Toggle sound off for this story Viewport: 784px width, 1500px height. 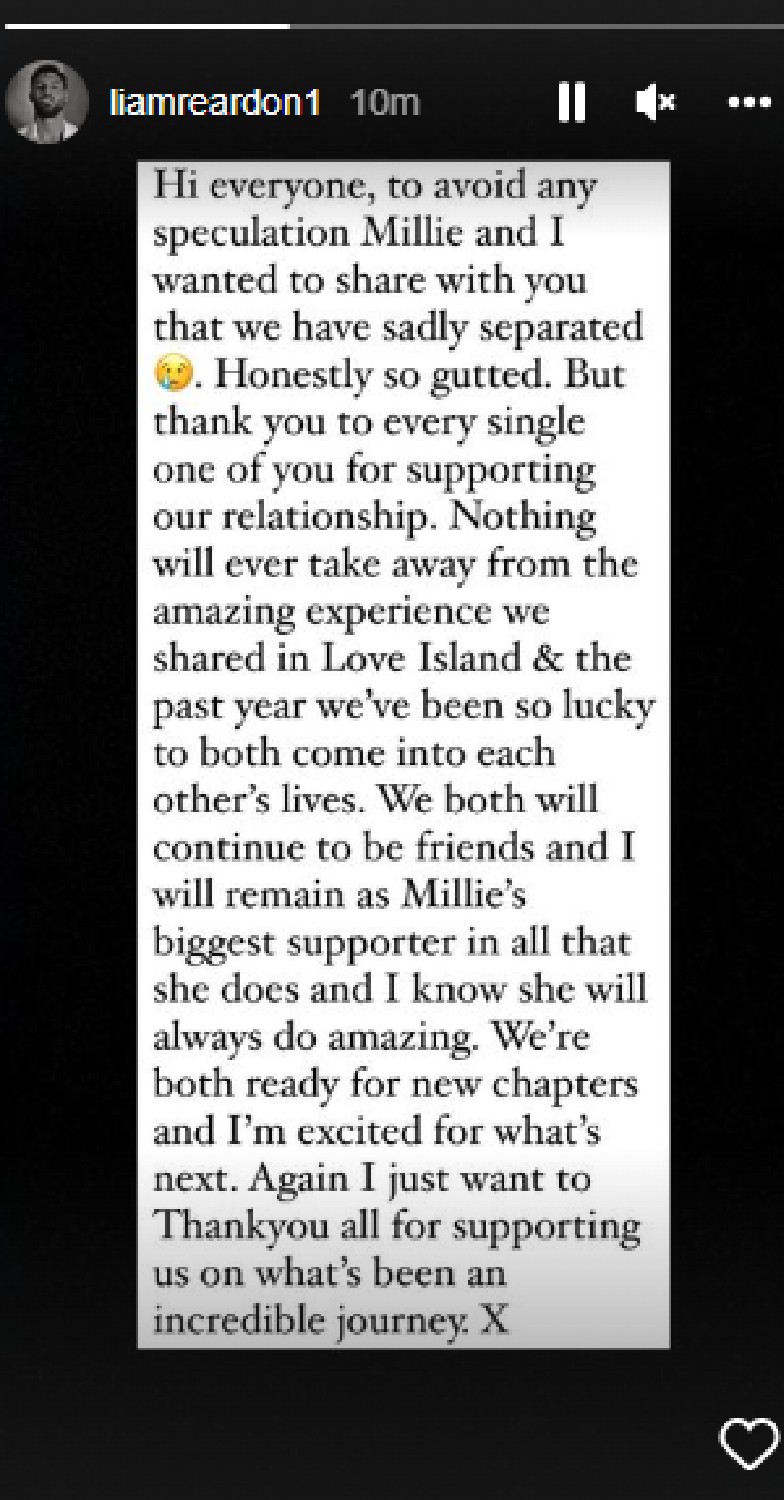(655, 101)
